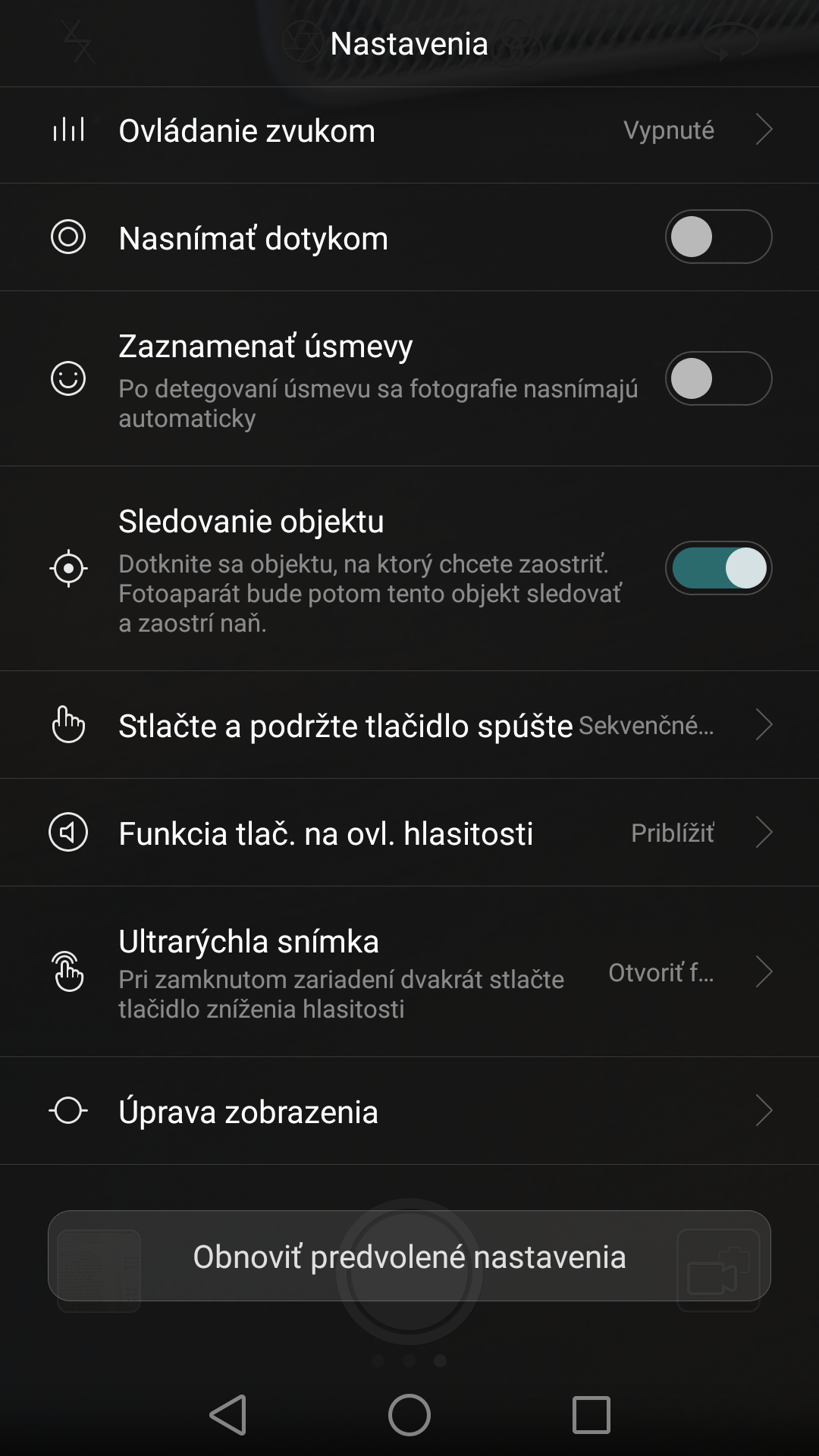Go back with the system back button
Viewport: 819px width, 1456px height.
click(228, 1414)
